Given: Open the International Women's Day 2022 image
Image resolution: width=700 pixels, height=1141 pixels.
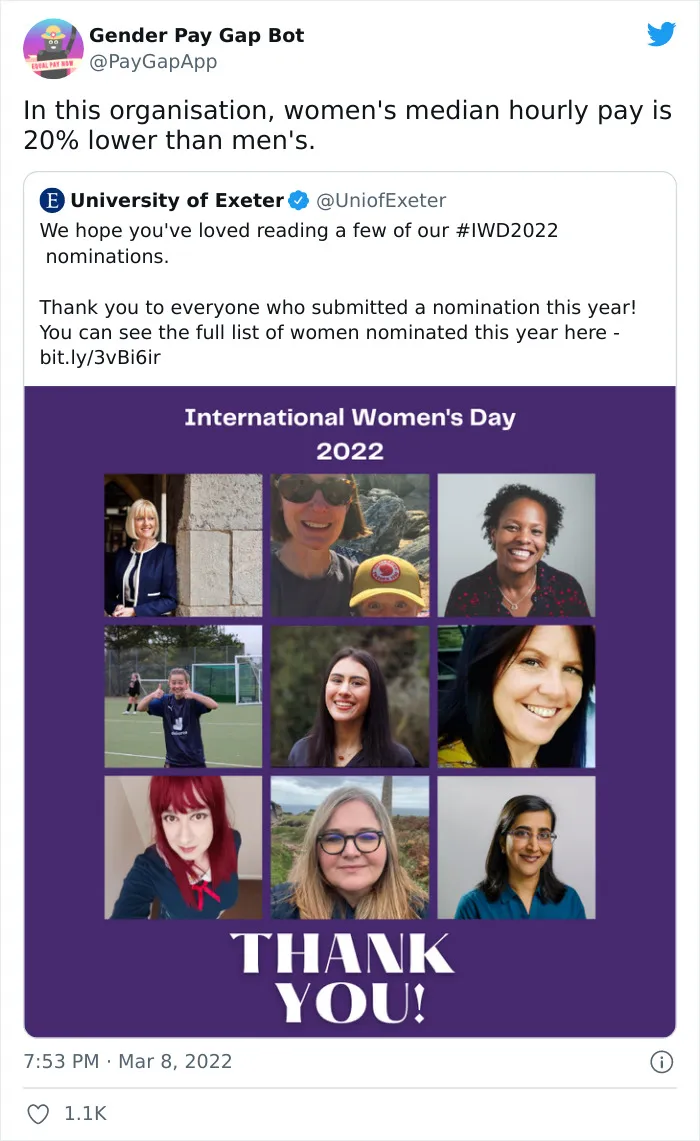Looking at the screenshot, I should click(350, 711).
